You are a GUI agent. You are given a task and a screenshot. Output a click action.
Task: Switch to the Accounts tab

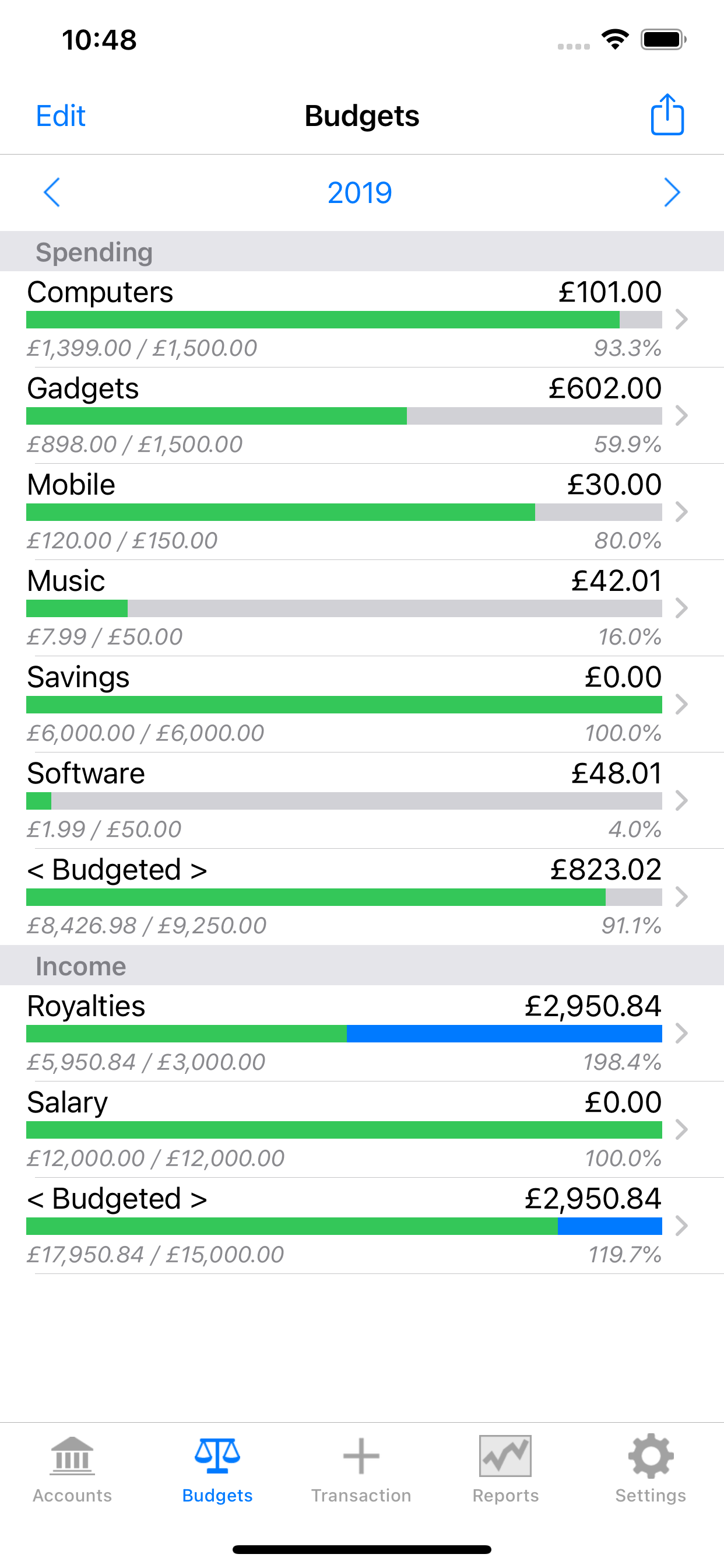pos(72,1468)
